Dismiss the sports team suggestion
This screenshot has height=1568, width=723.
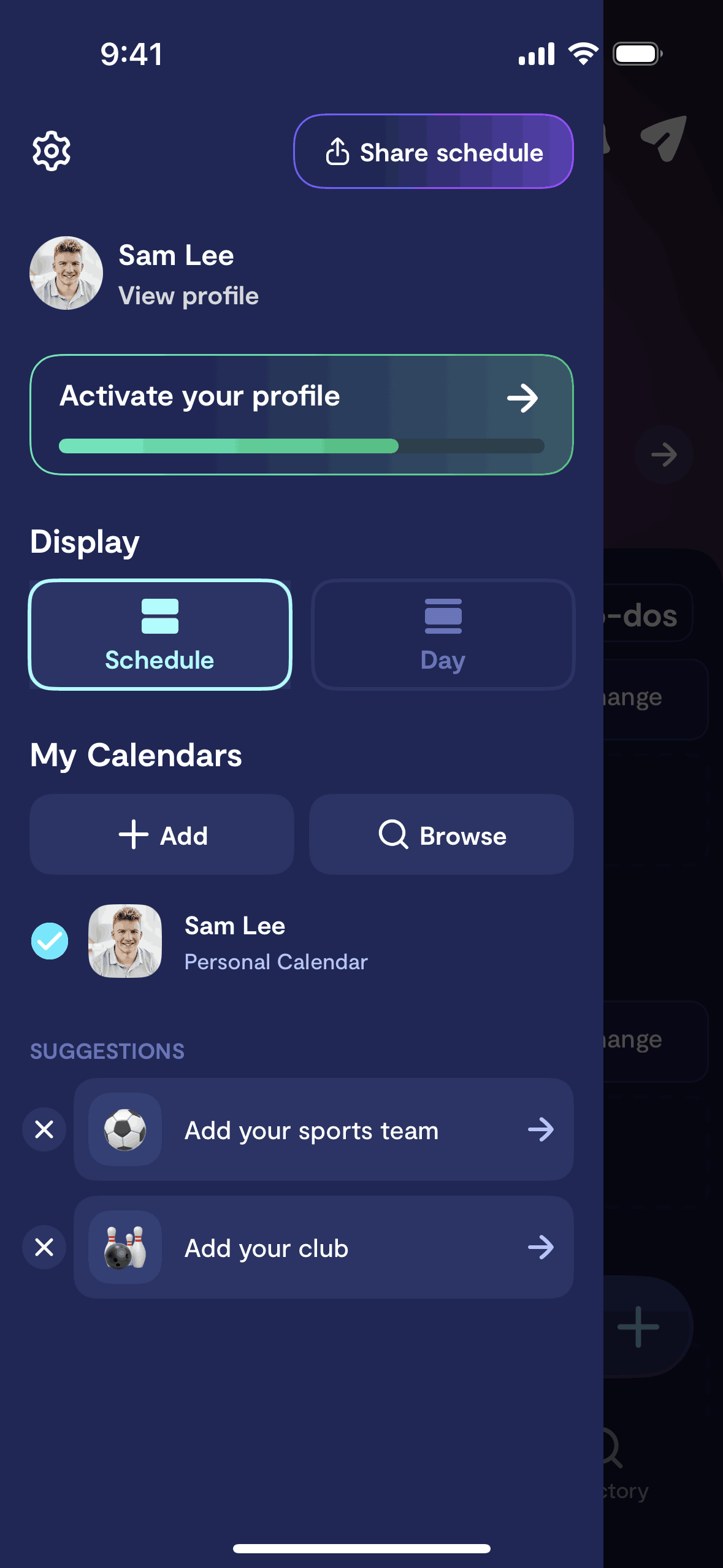point(44,1129)
